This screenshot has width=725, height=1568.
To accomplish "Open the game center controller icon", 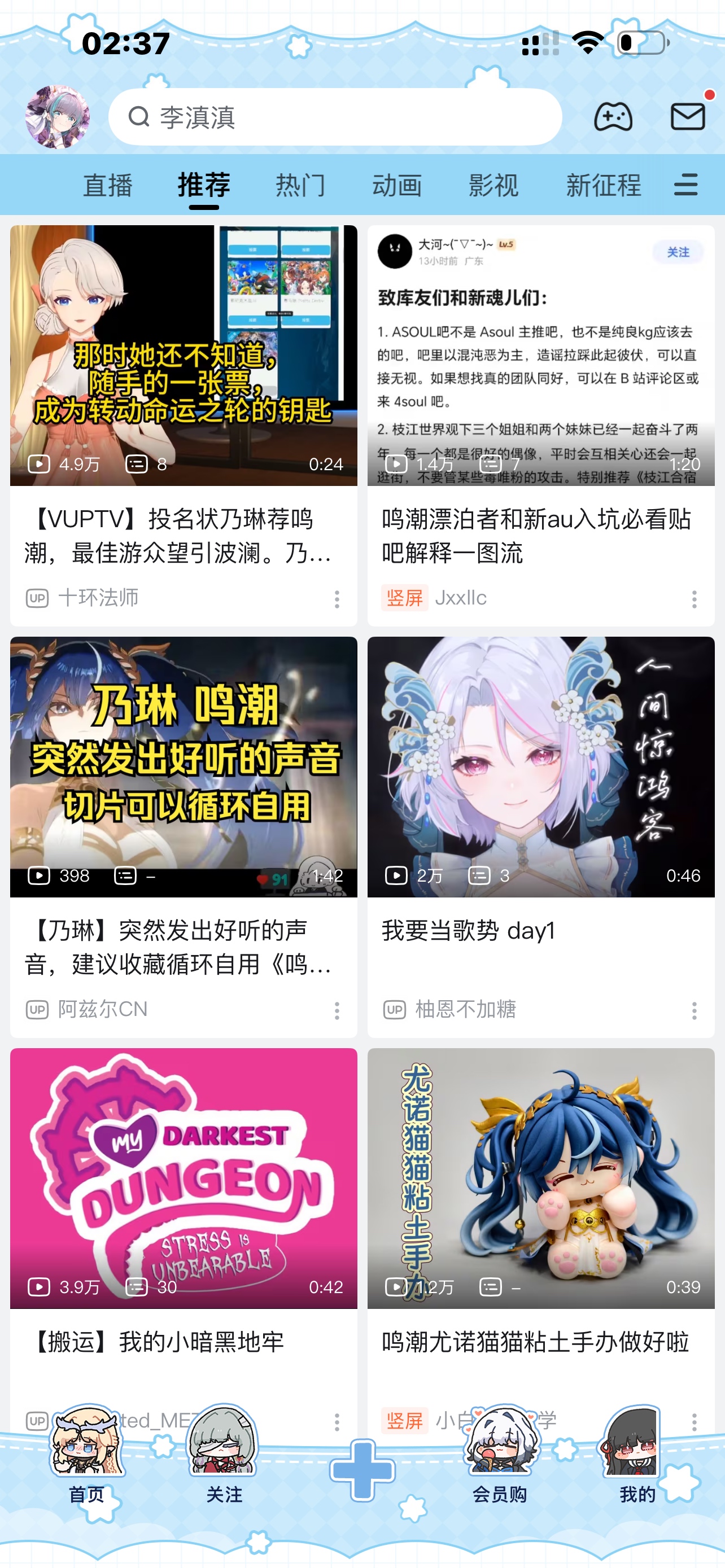I will [x=613, y=116].
